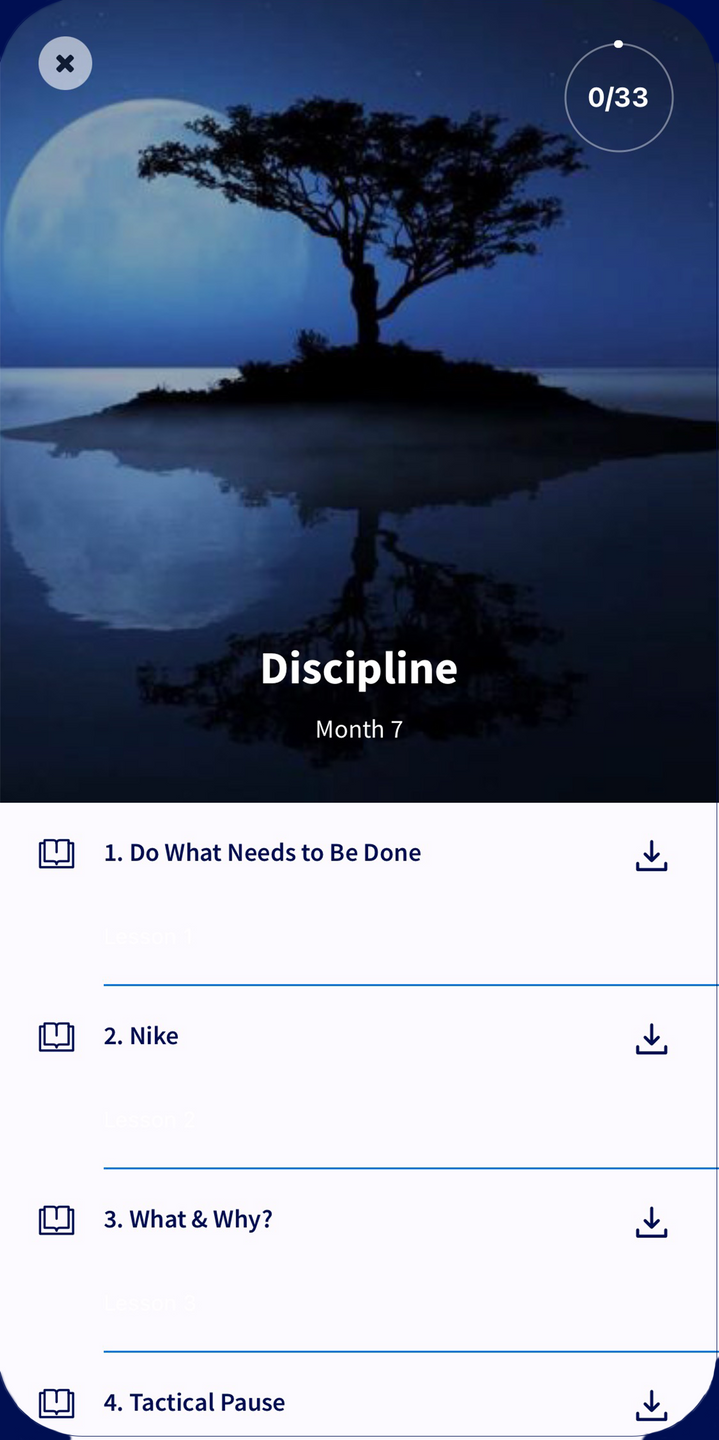Download the Nike lesson

651,1039
